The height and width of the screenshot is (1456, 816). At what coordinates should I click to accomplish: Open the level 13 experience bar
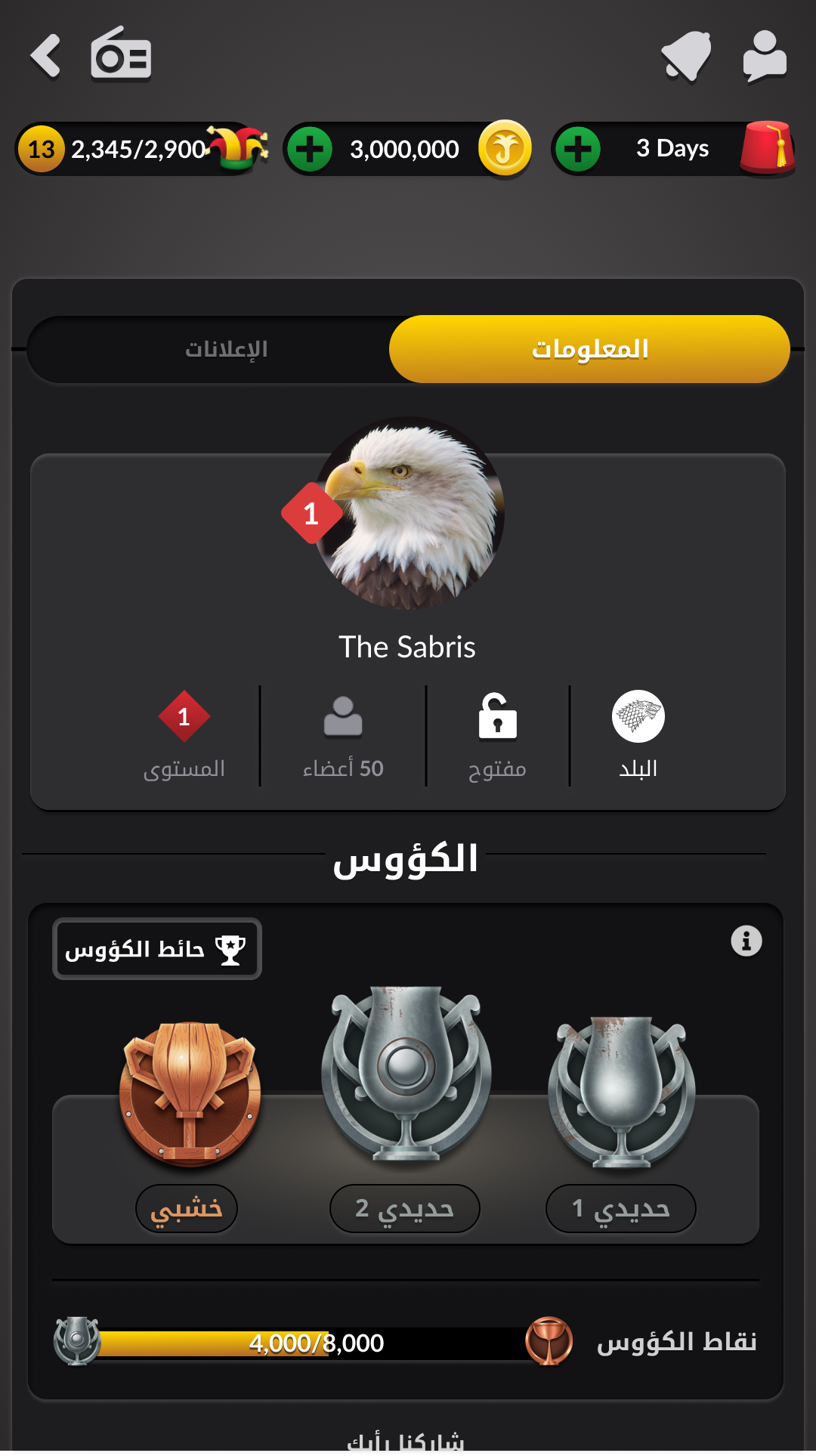click(140, 149)
